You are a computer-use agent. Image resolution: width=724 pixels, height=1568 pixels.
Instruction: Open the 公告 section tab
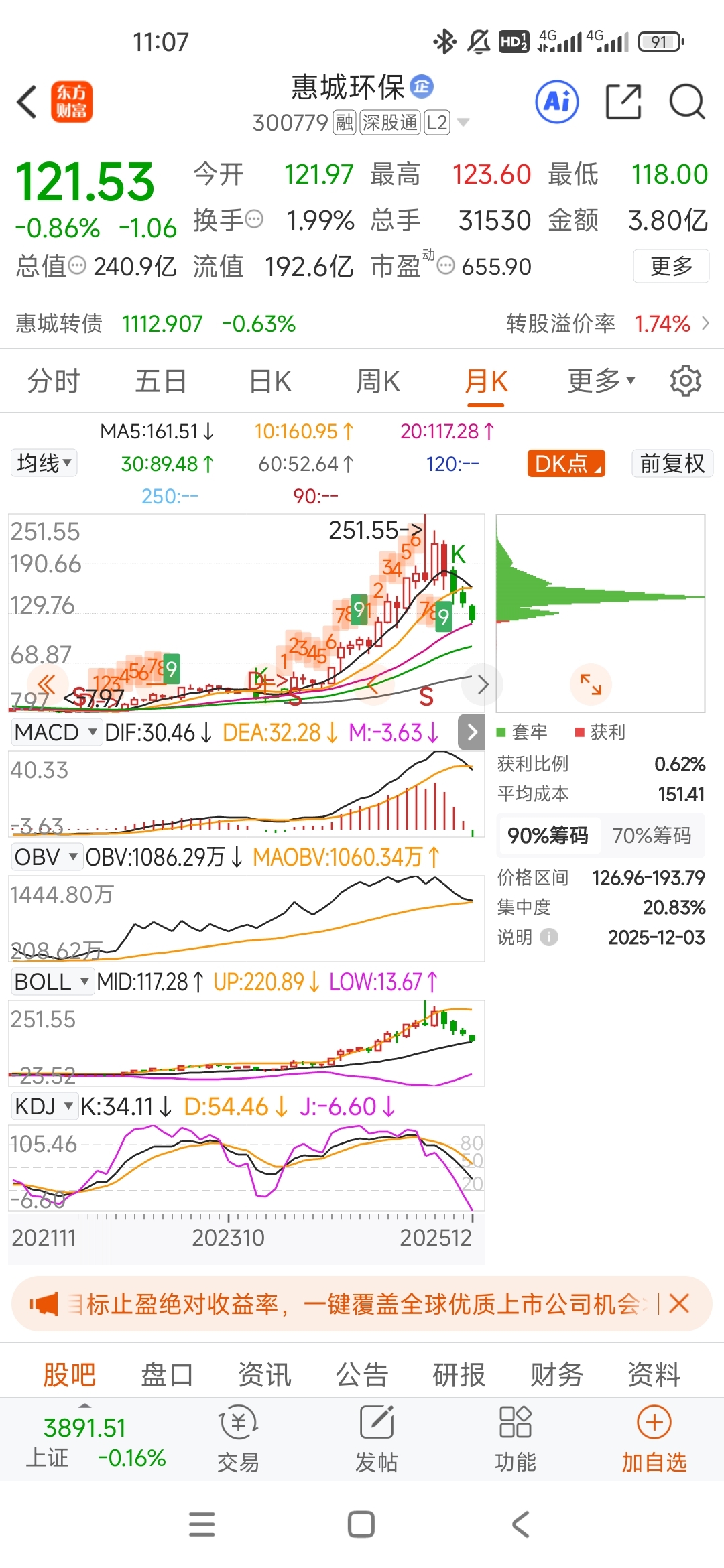(362, 1375)
